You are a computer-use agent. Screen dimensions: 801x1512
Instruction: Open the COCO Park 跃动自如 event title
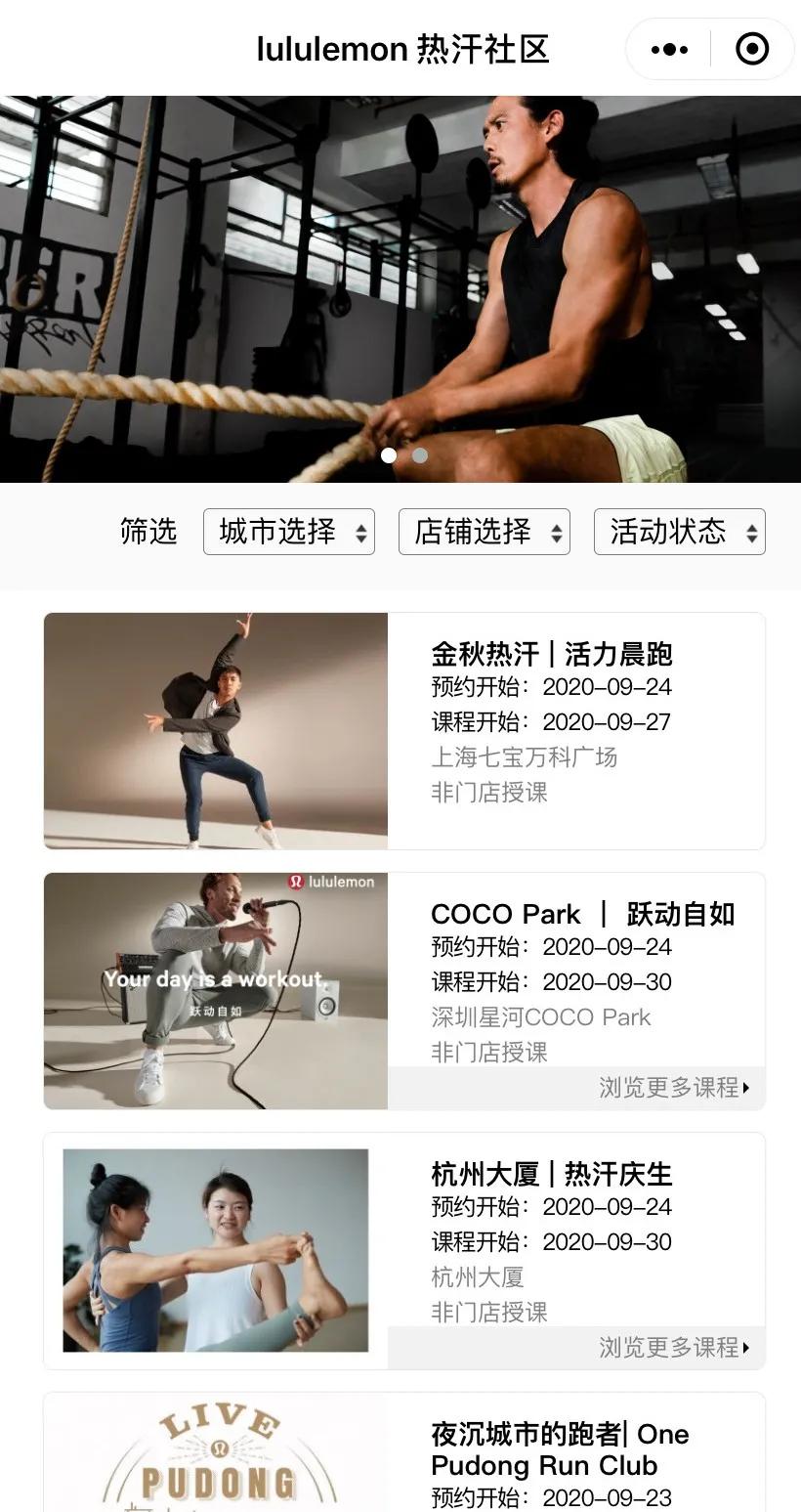581,914
